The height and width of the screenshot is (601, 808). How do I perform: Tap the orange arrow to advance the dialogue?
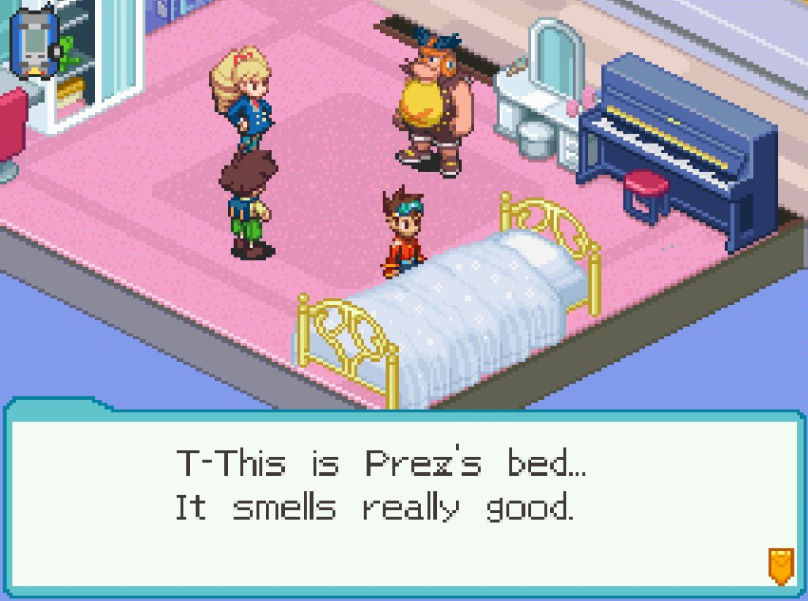781,566
